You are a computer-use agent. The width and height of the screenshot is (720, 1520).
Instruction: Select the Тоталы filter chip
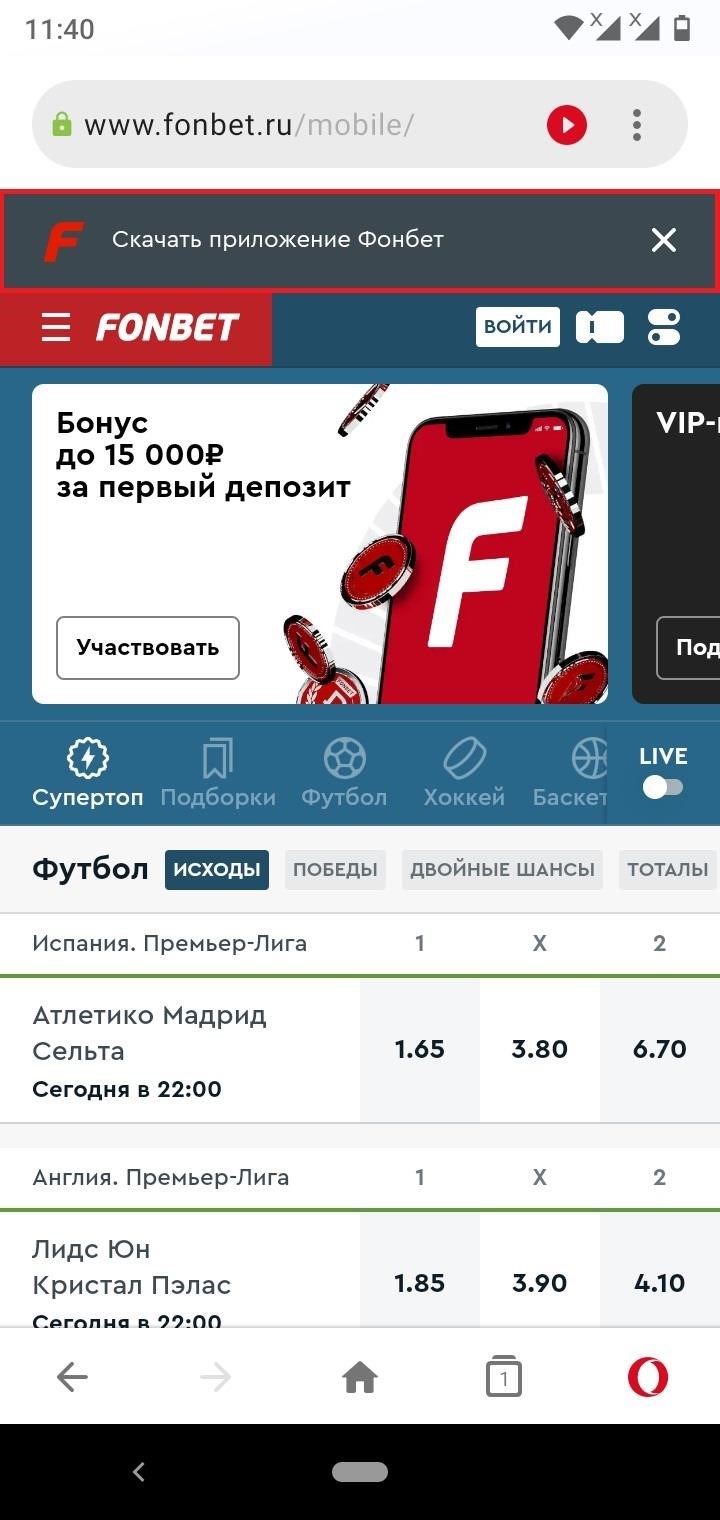668,870
